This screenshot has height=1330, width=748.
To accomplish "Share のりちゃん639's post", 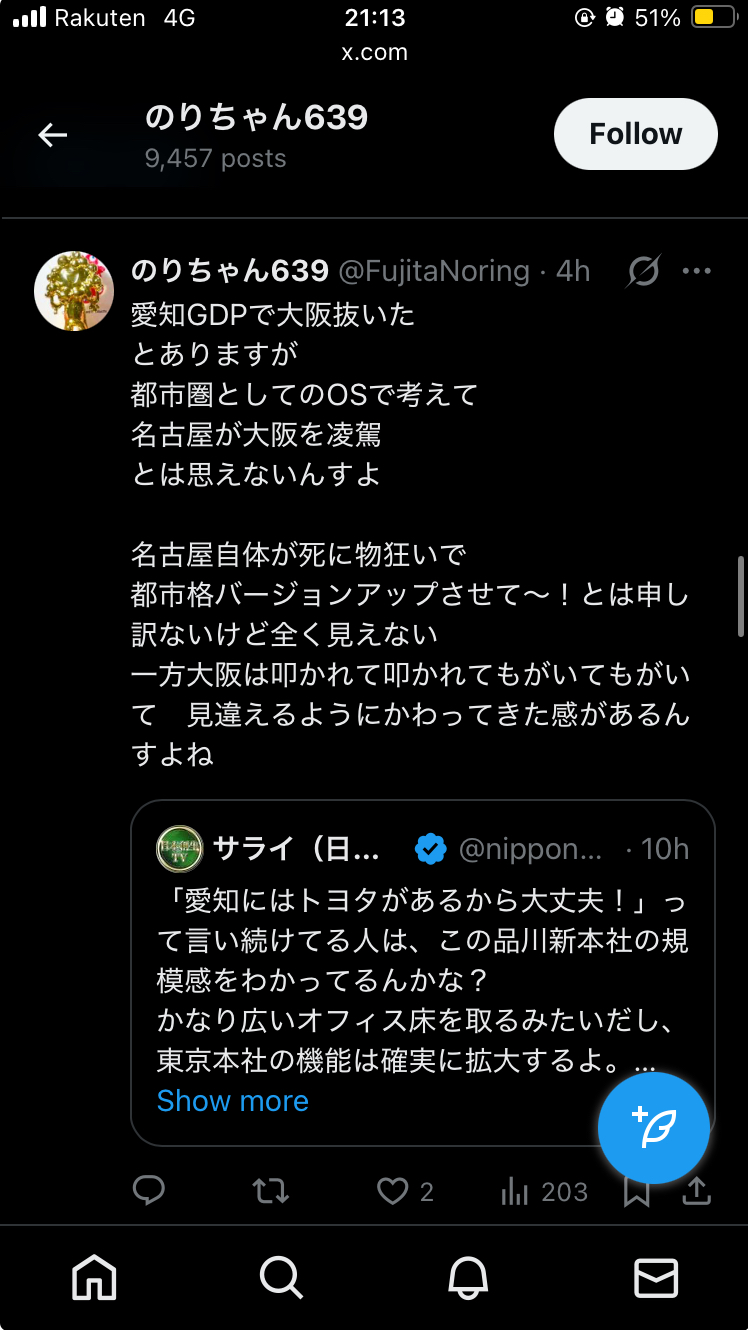I will point(697,1191).
